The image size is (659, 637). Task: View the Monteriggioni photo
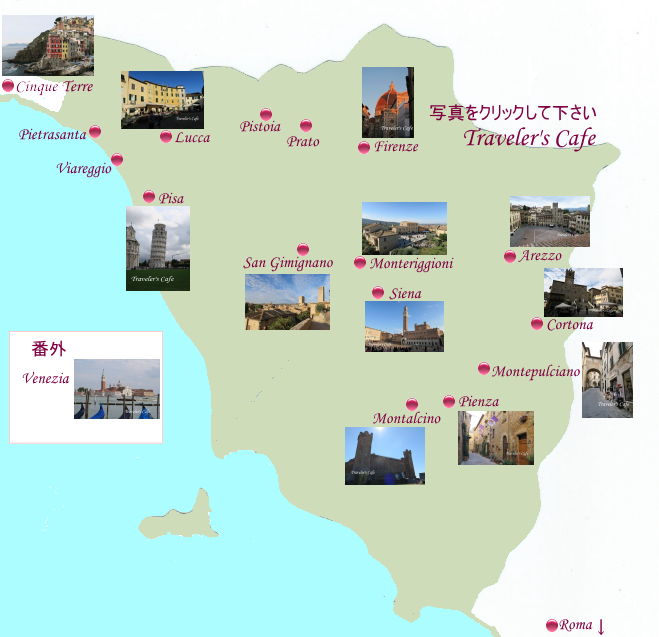[x=404, y=228]
